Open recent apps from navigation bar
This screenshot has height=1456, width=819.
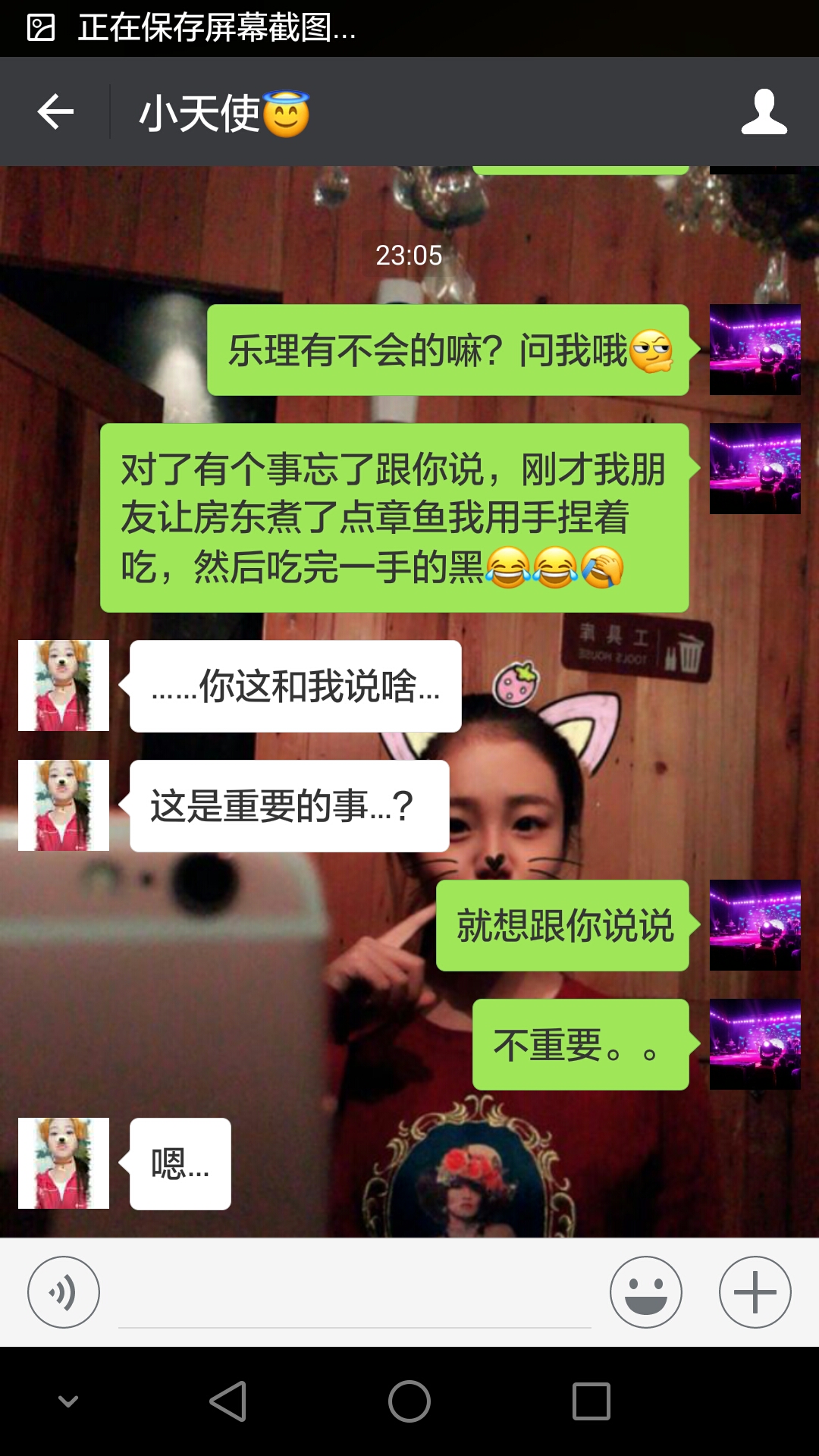[x=591, y=1401]
